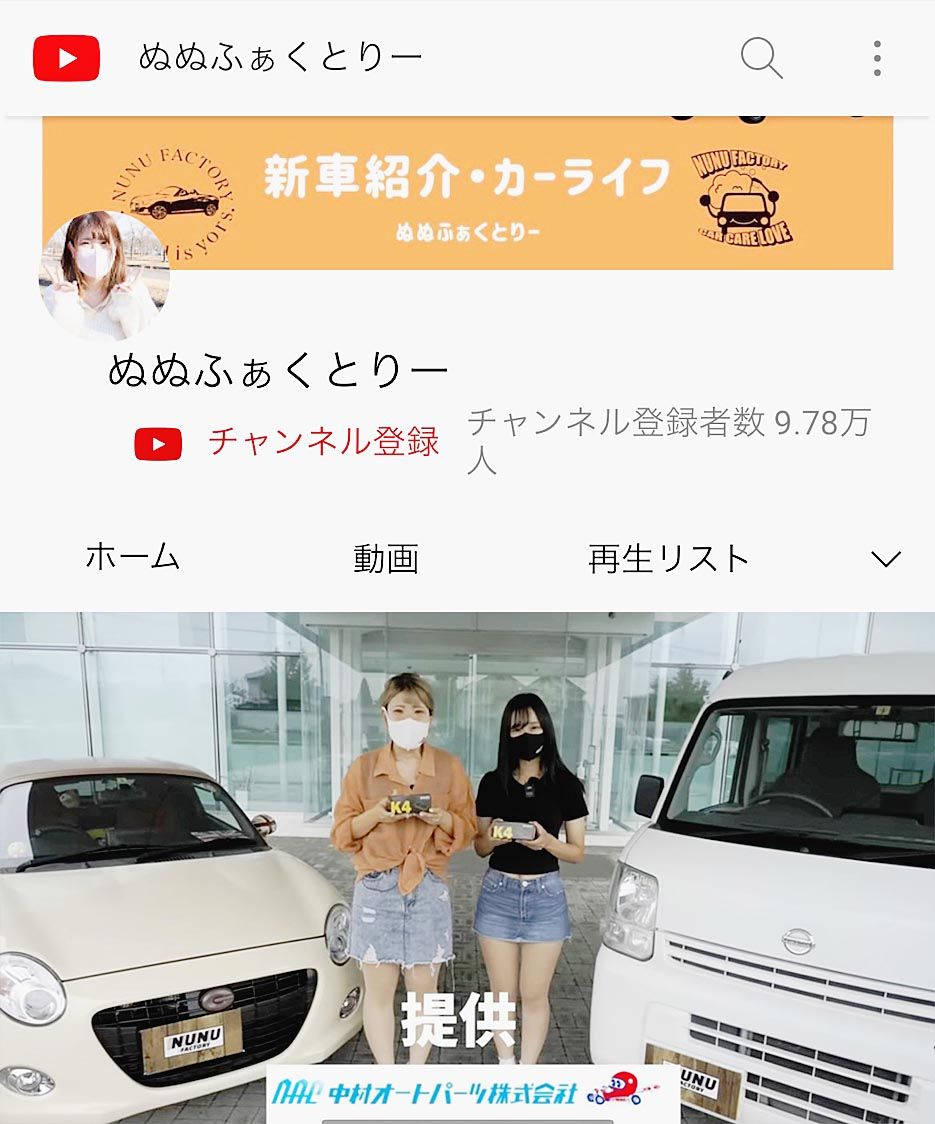This screenshot has width=935, height=1124.
Task: Open the three-dot overflow menu
Action: tap(877, 59)
